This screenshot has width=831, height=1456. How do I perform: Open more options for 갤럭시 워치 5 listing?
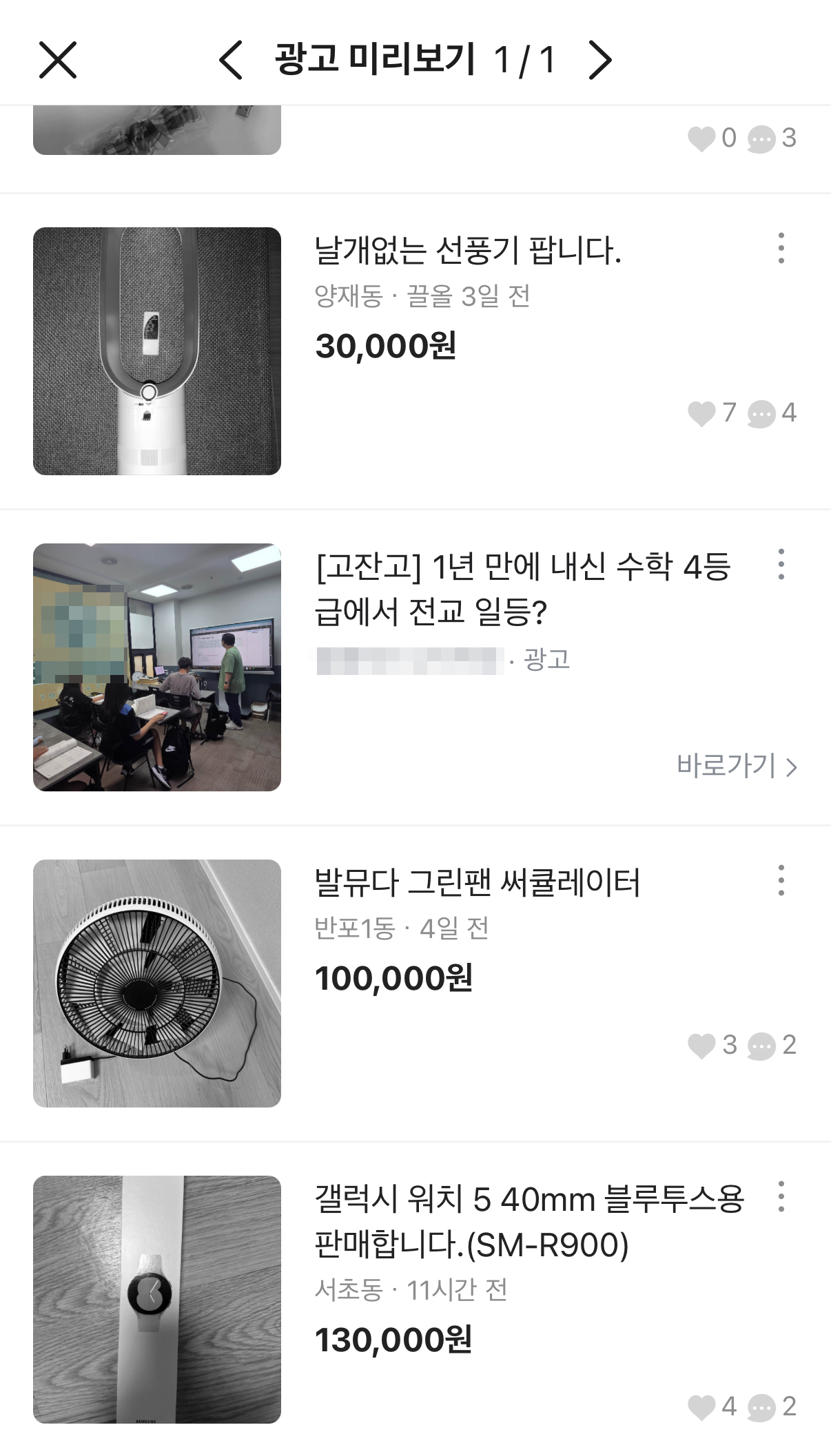tap(781, 1196)
